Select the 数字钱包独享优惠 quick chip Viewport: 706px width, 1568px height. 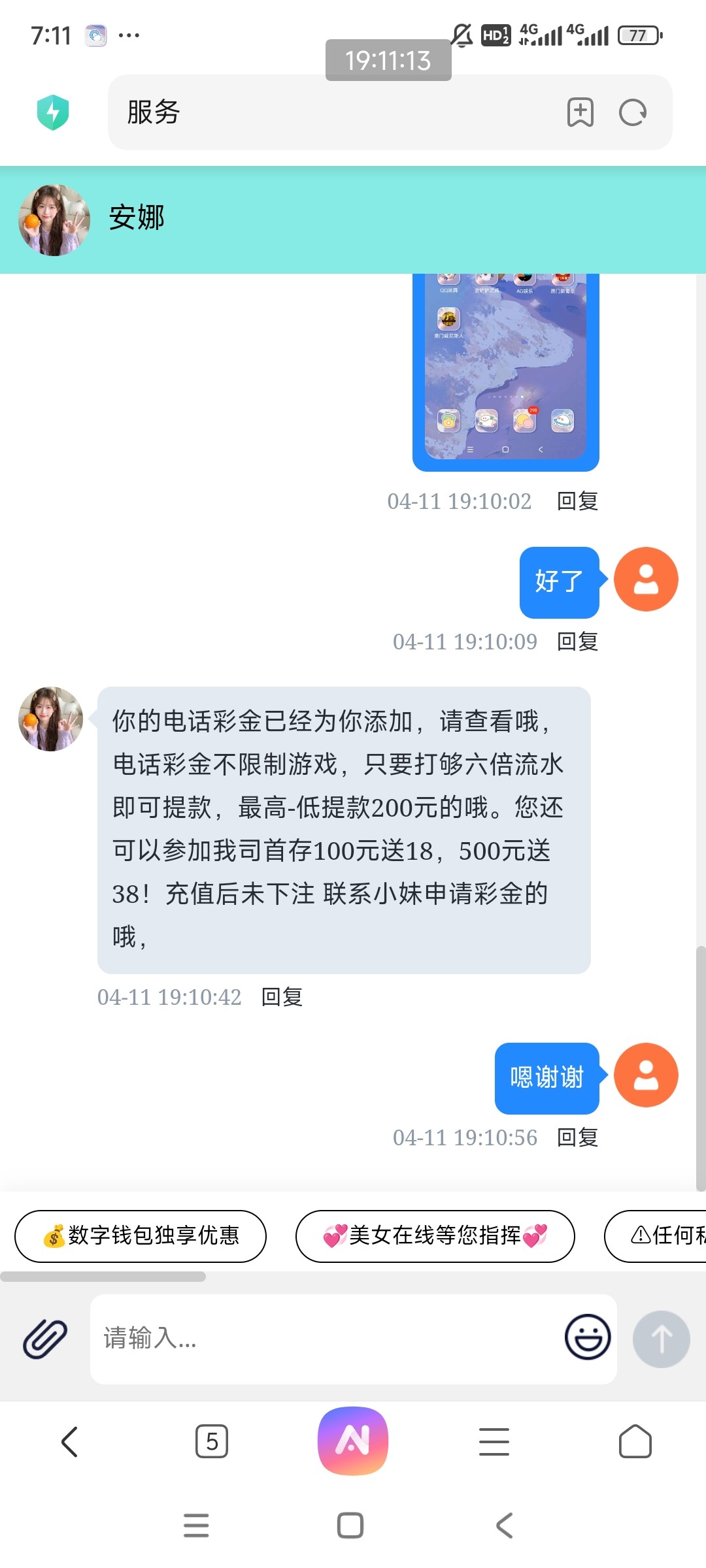(x=141, y=1235)
